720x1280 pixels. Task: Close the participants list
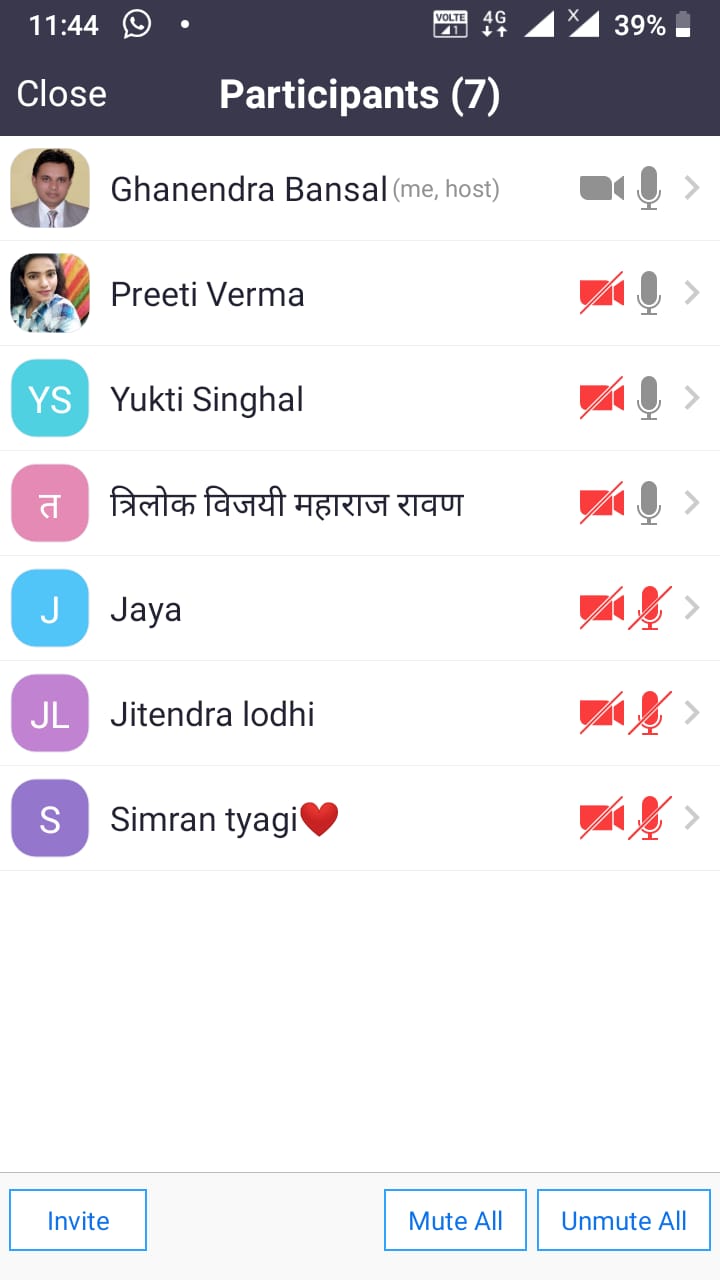(x=62, y=94)
